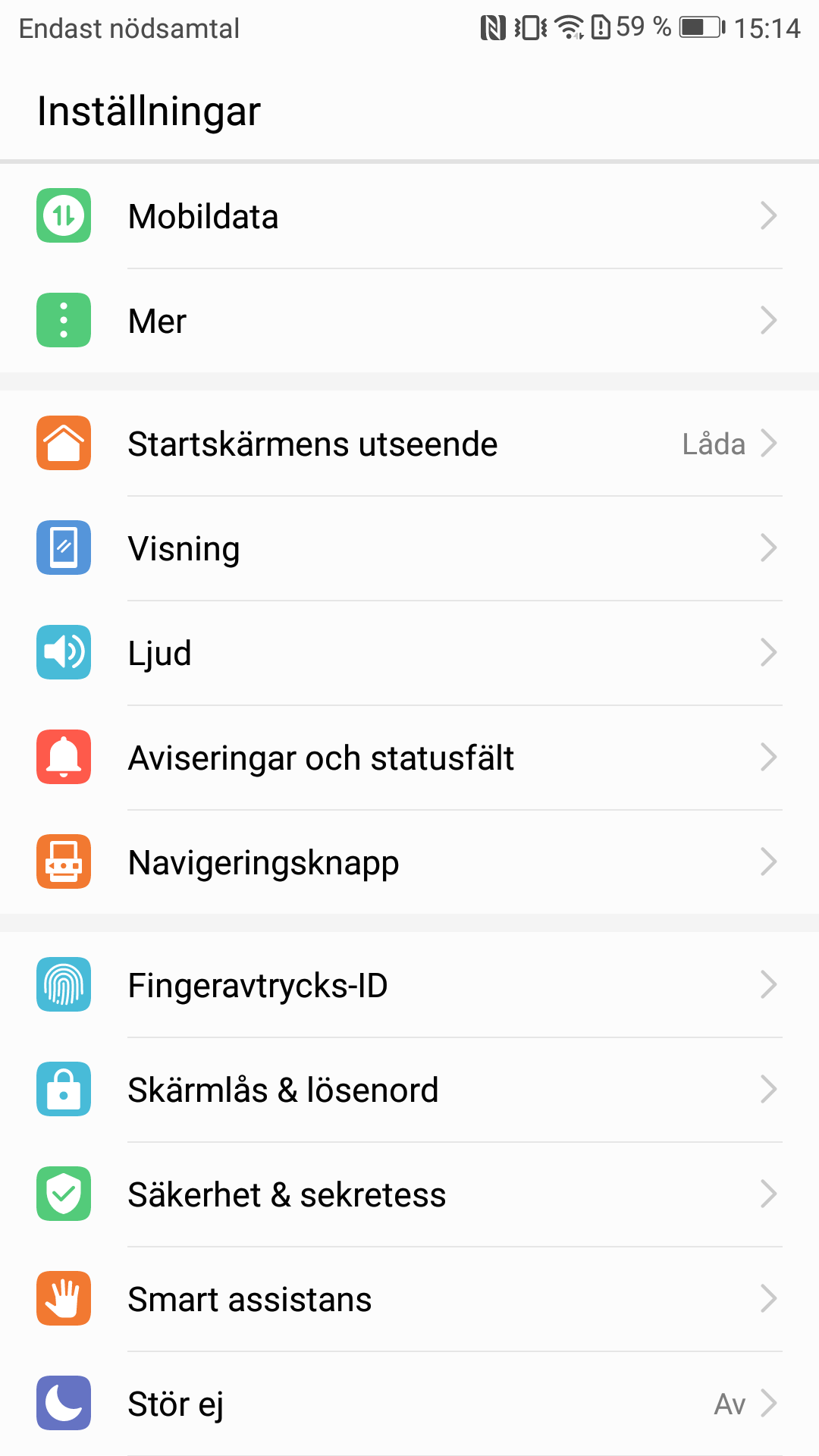The image size is (819, 1456).
Task: Open the Stör ej setting
Action: pos(409,1404)
